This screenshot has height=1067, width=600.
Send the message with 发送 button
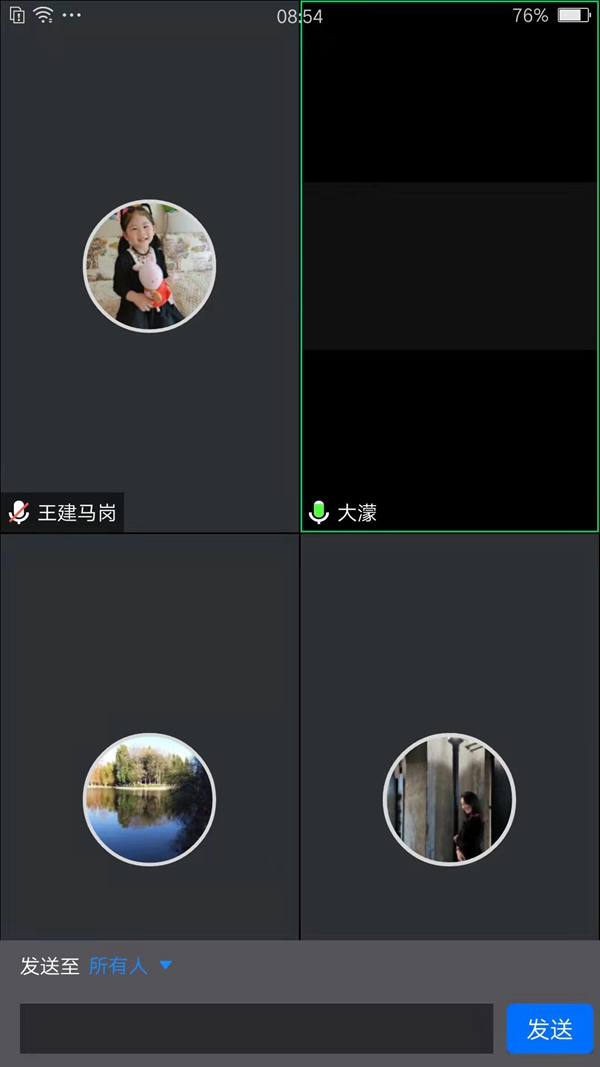(x=549, y=1029)
